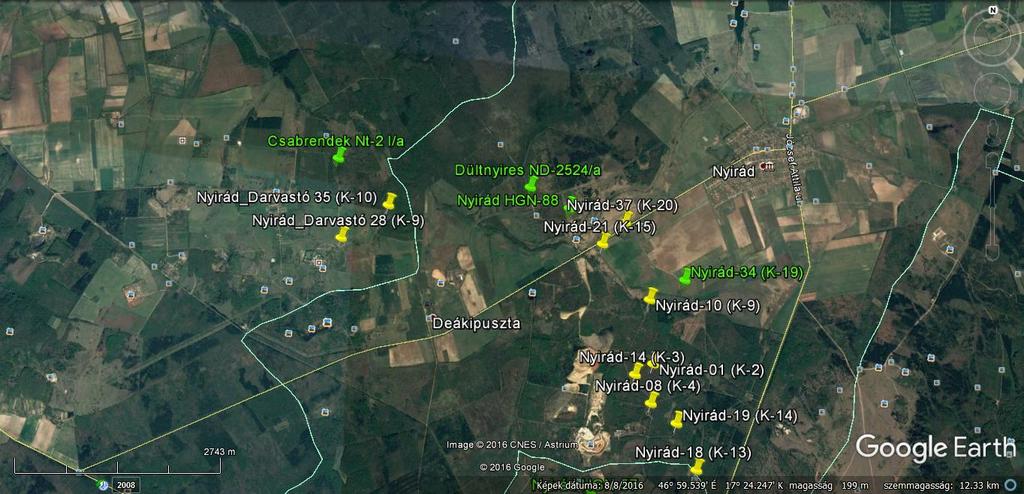Tap the Nyirád_Darvastó 28 (K-9) pin

pos(342,236)
